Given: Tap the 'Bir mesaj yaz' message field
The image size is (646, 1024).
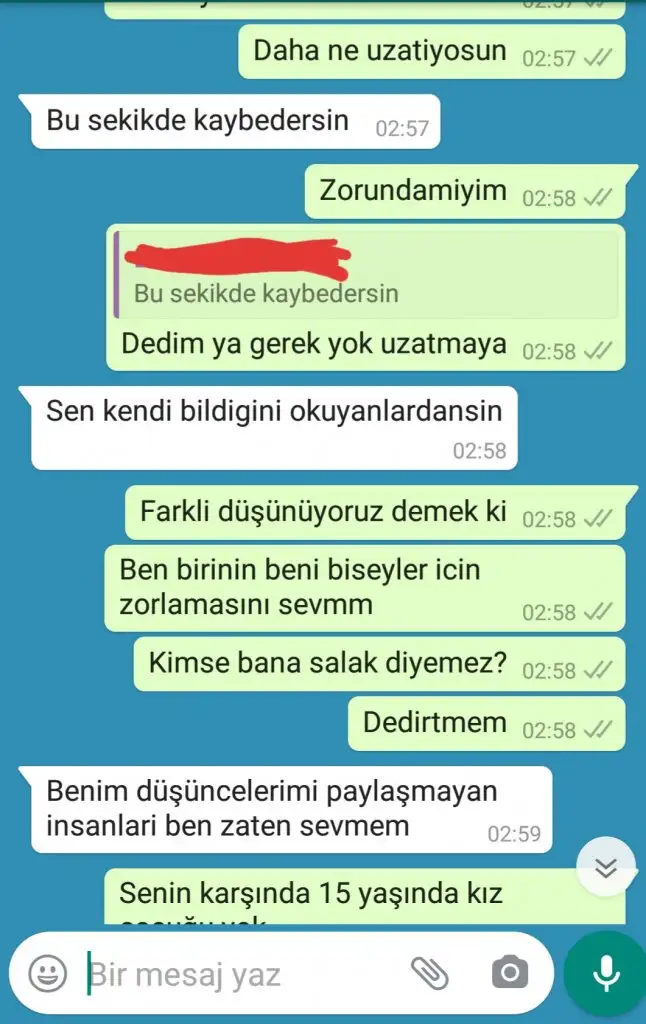Looking at the screenshot, I should 240,974.
